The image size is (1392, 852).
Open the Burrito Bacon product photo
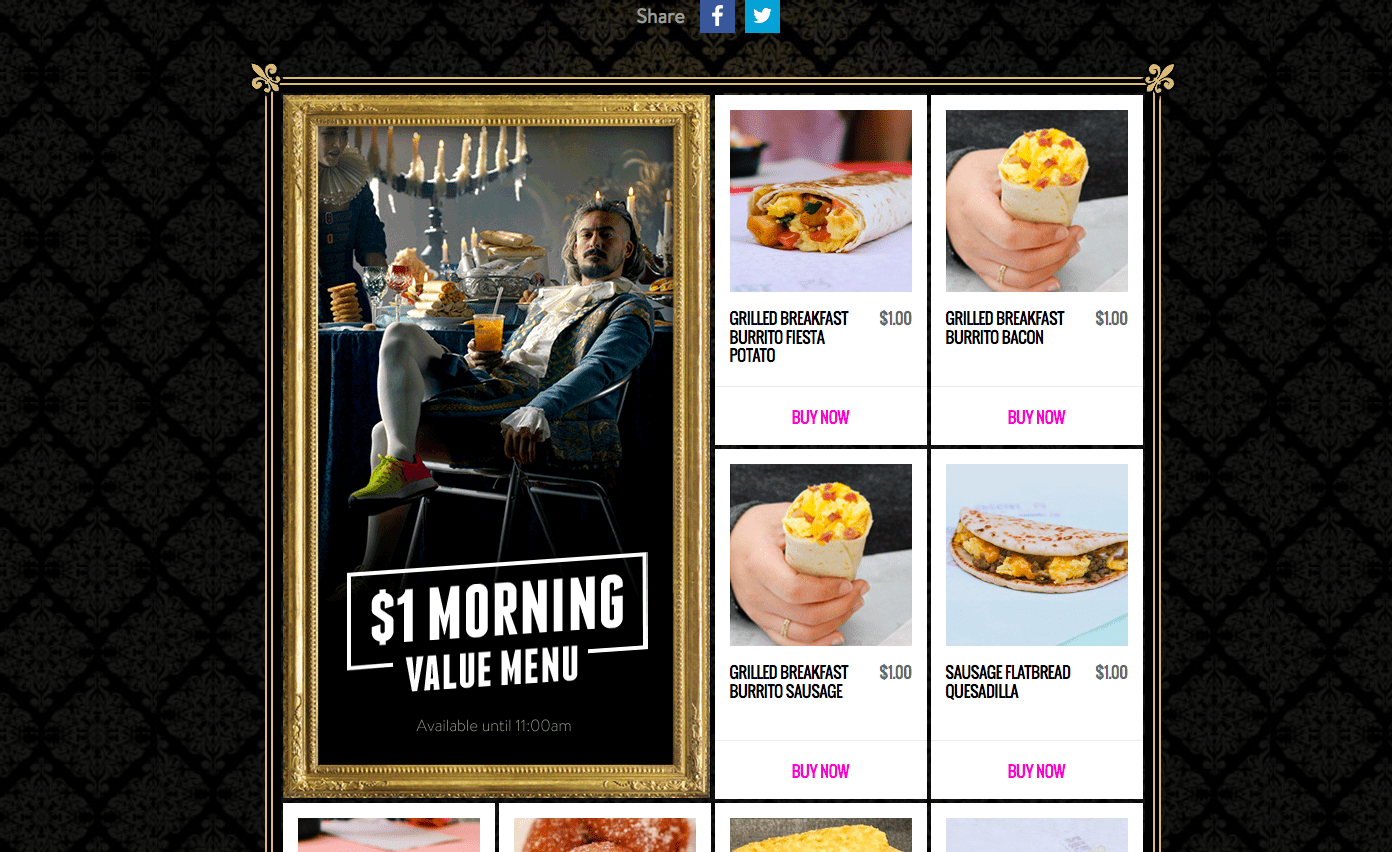[x=1036, y=201]
